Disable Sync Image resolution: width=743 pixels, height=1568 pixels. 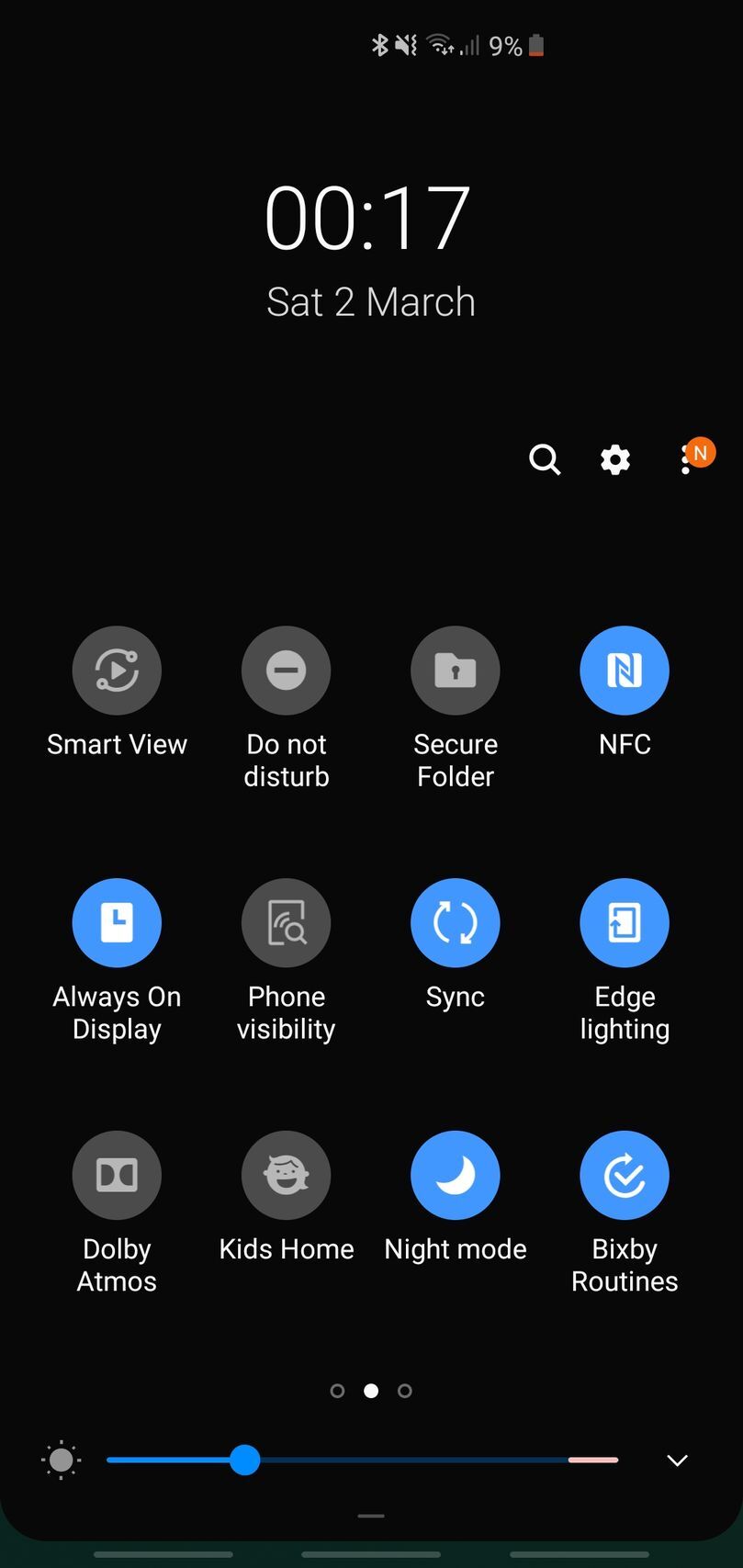[x=455, y=922]
